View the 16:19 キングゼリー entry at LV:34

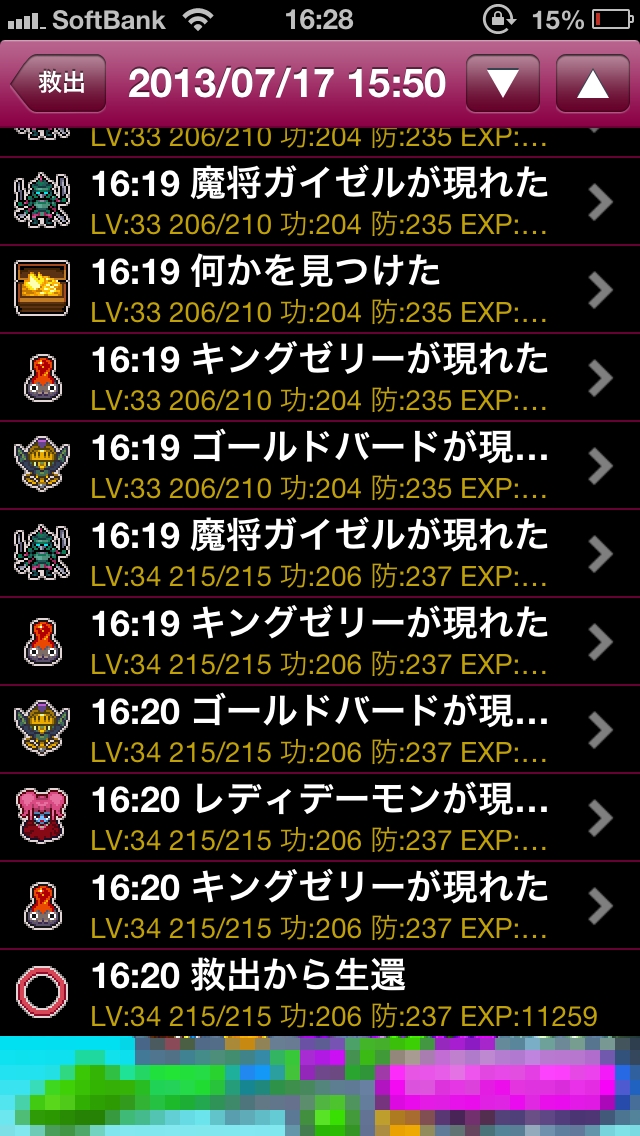(320, 642)
